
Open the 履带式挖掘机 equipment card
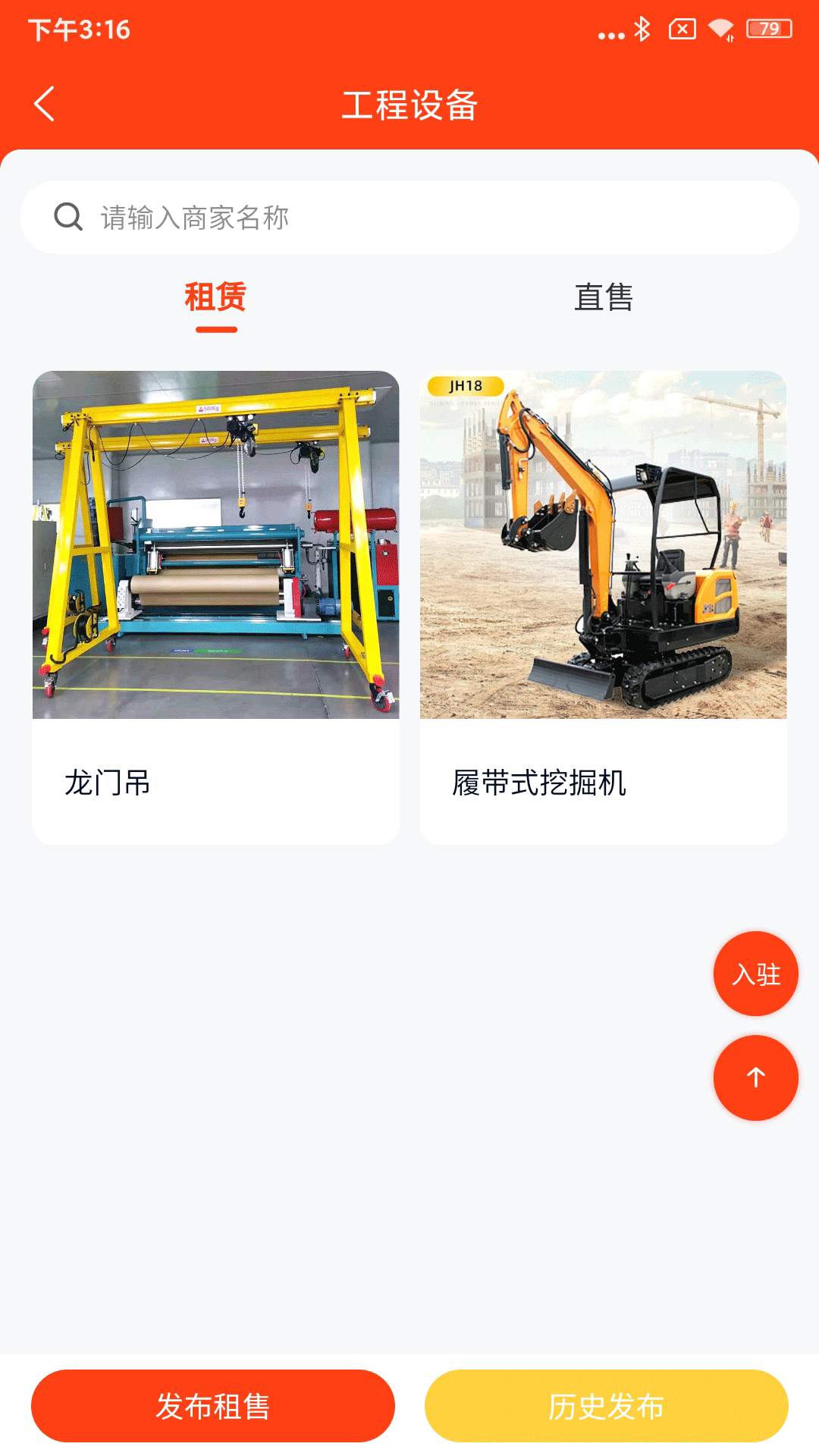[604, 607]
